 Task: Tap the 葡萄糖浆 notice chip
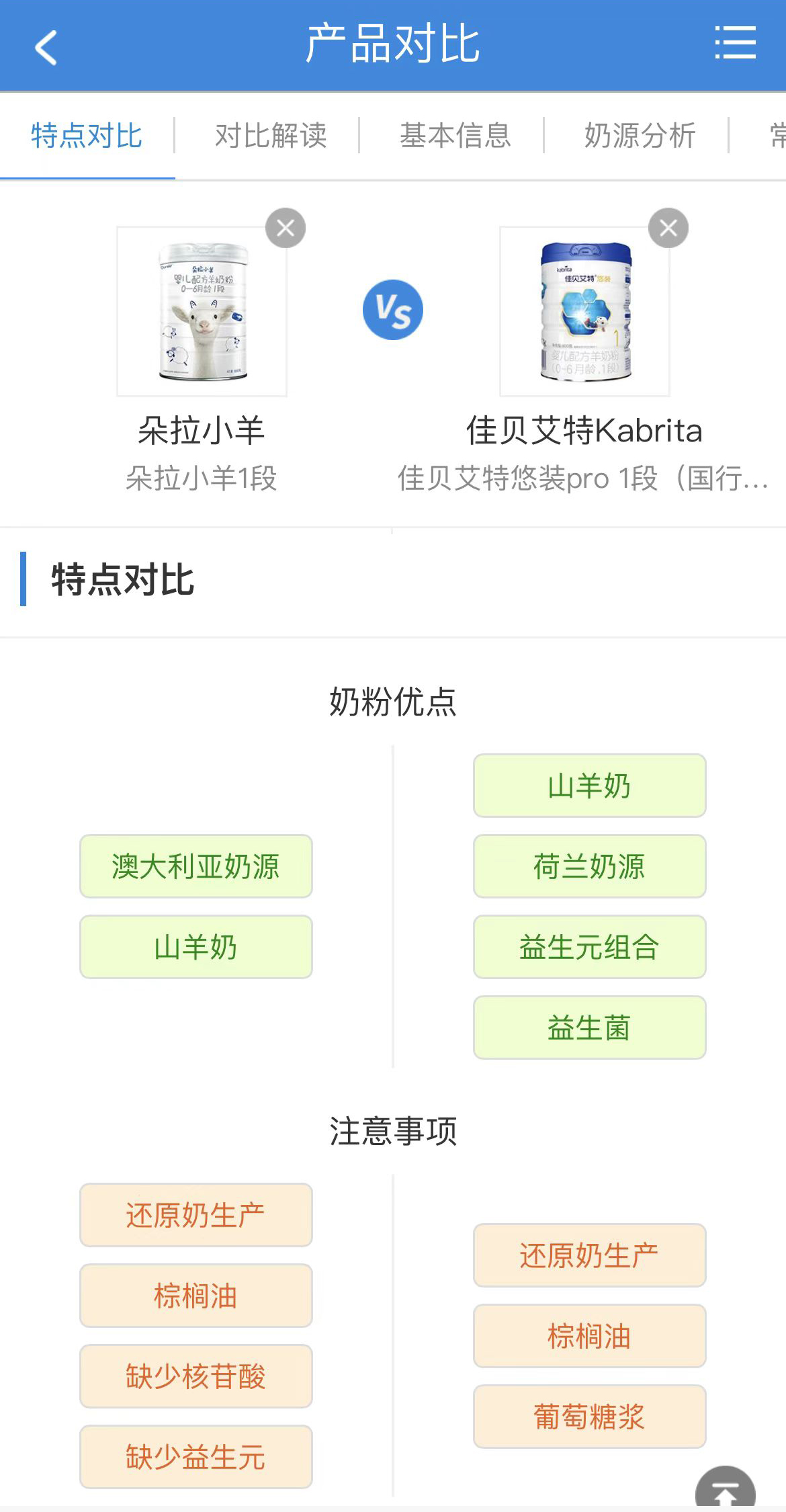589,1417
